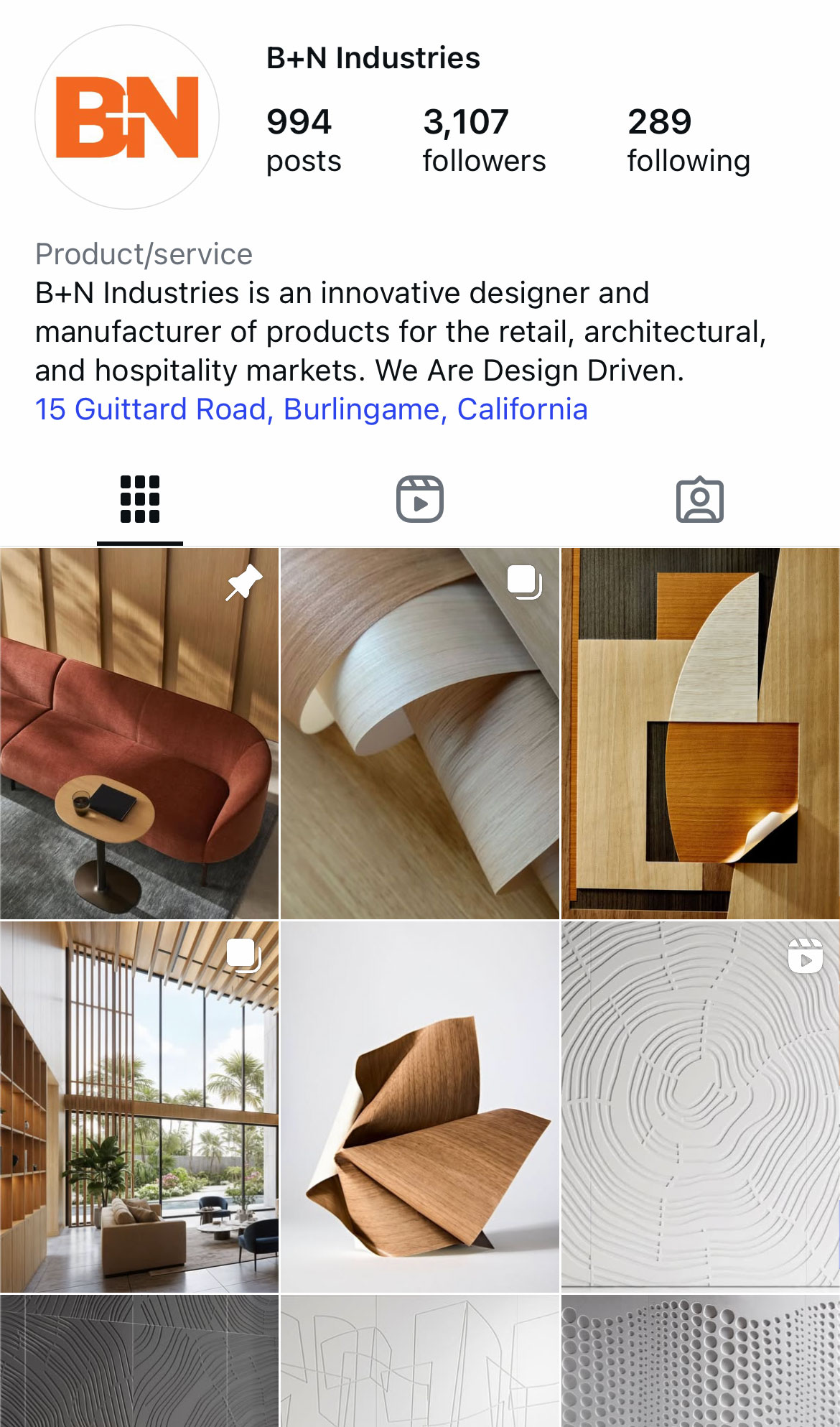Open the white line-etched panel post
The image size is (840, 1427).
click(x=419, y=1361)
